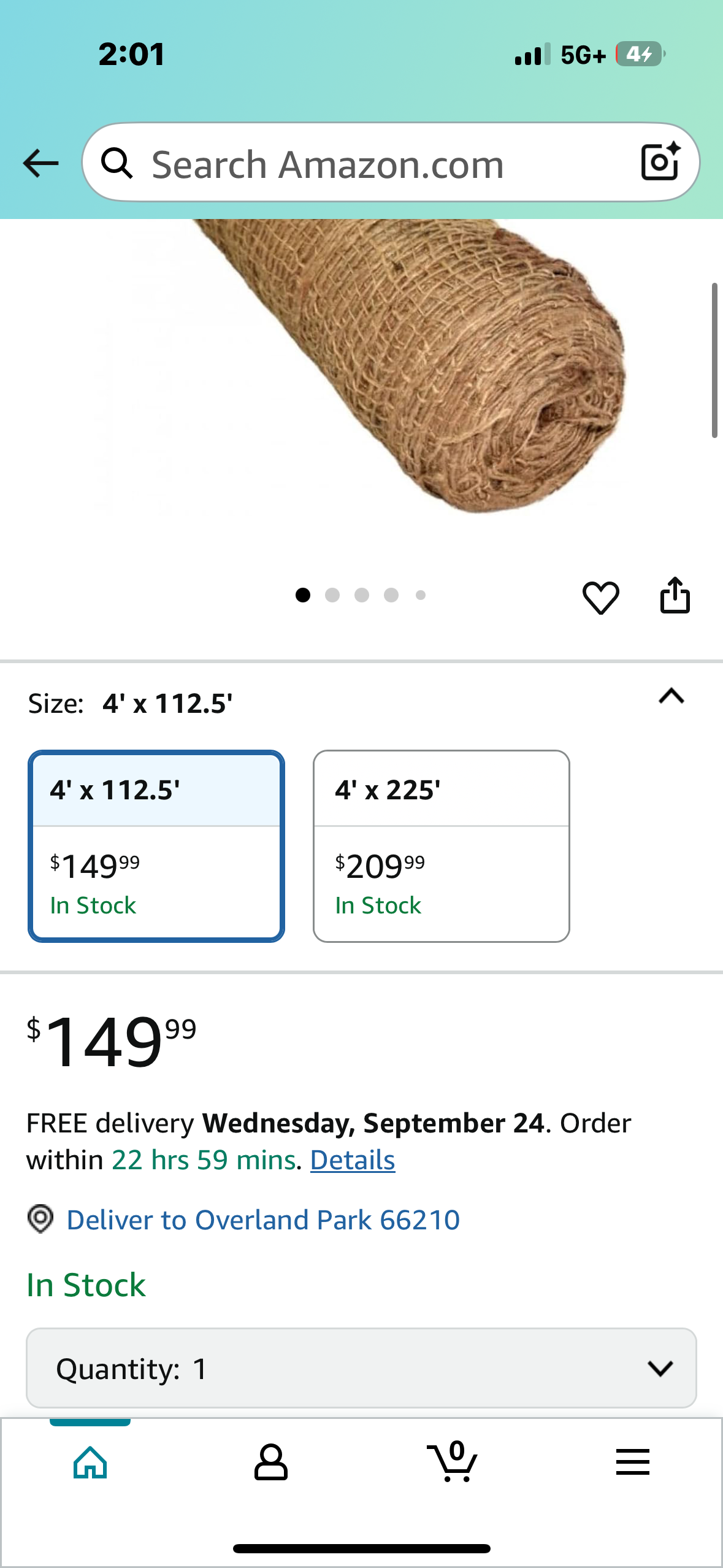Open delivery Details link
Viewport: 723px width, 1568px height.
click(353, 1160)
